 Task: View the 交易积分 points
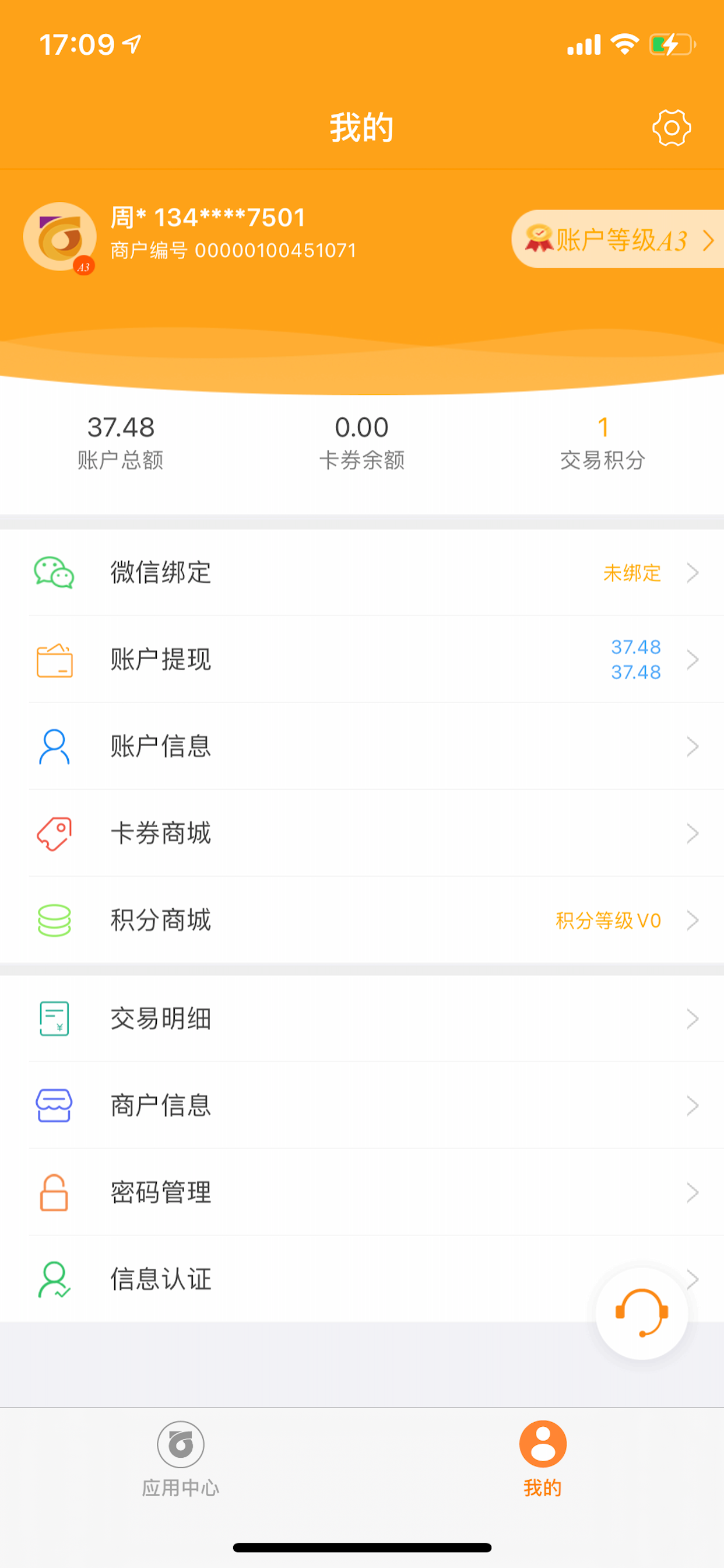[x=602, y=443]
